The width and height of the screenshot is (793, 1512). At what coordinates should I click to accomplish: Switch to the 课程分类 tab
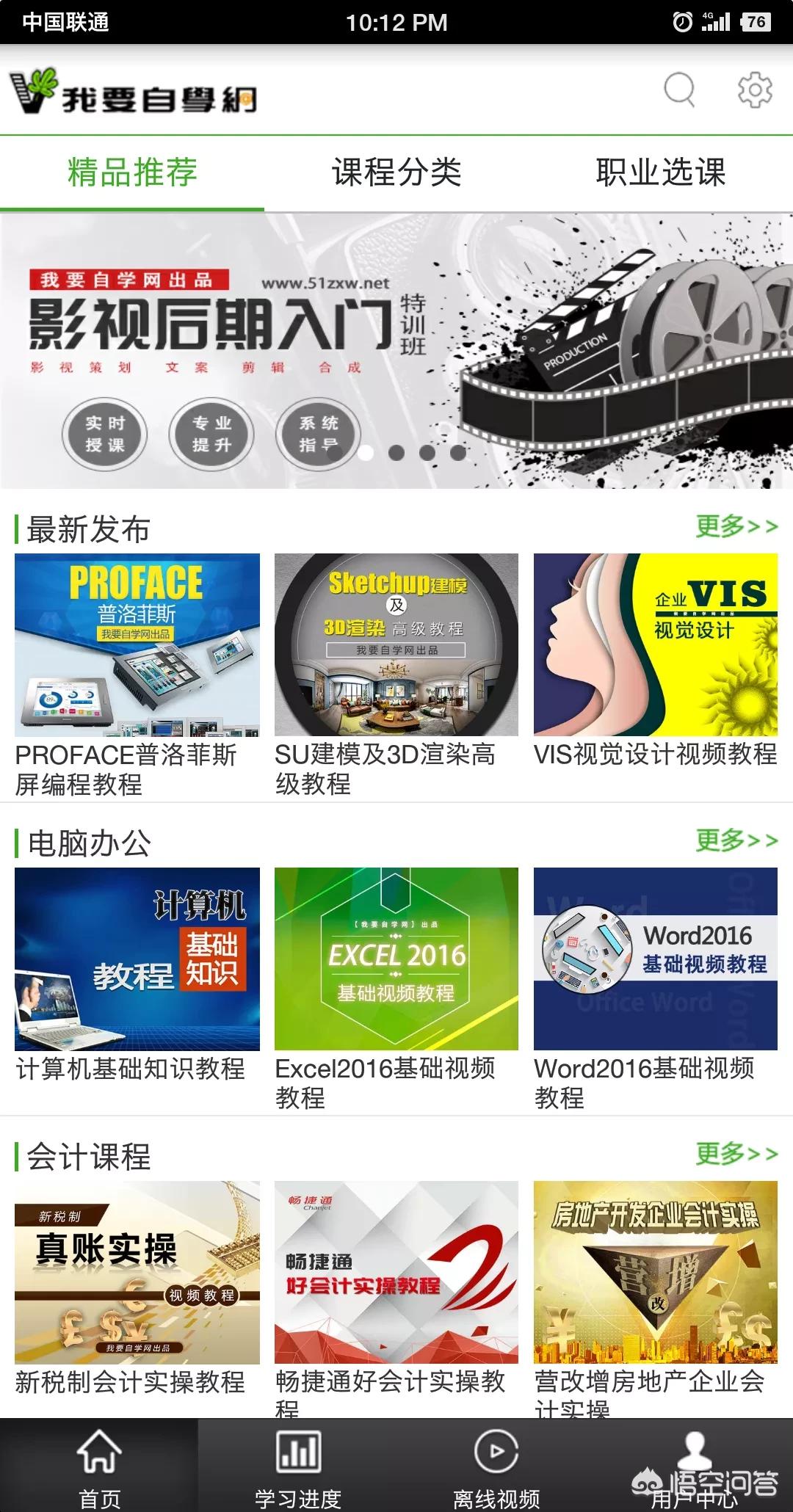[396, 172]
